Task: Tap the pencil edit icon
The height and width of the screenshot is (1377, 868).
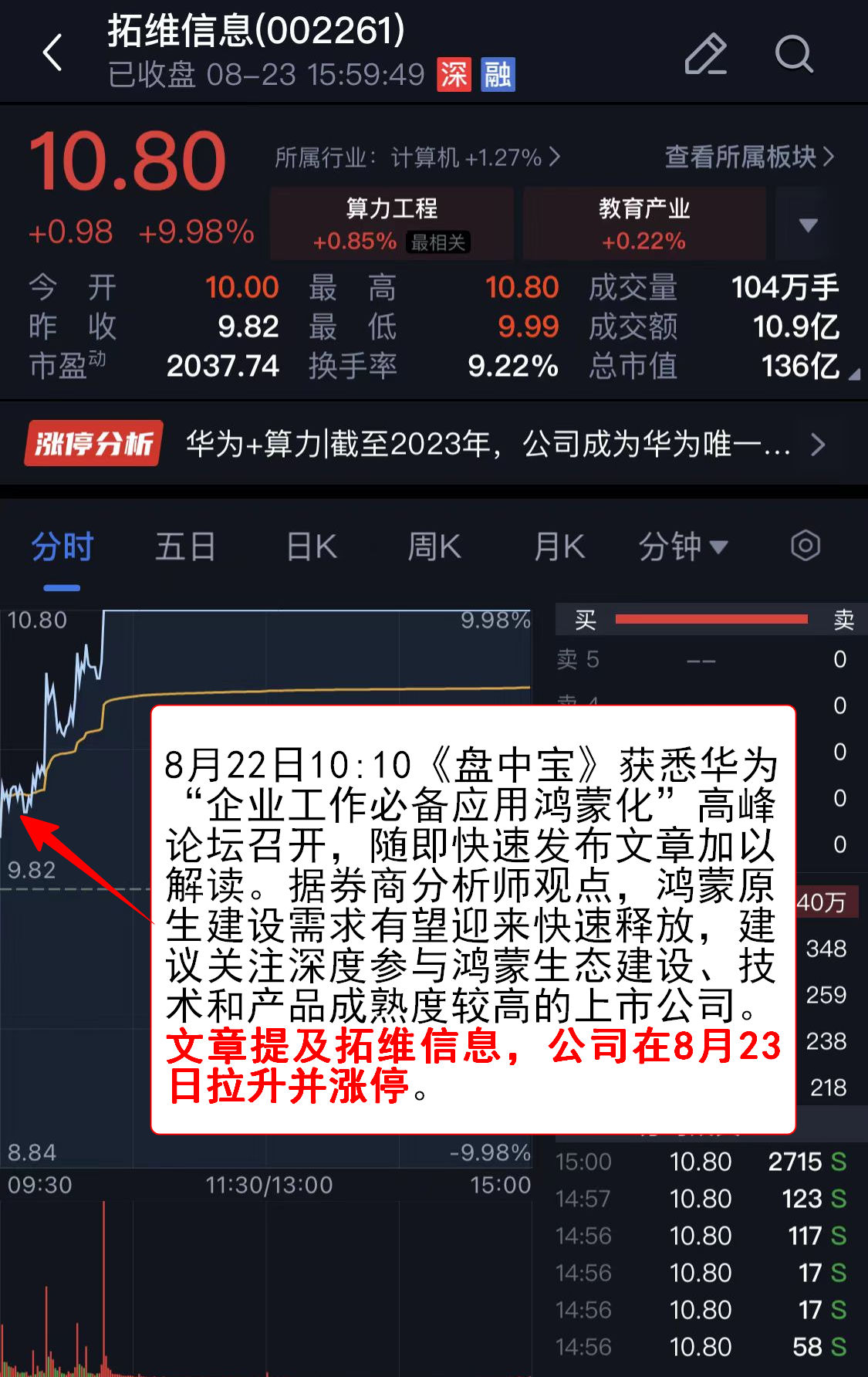Action: [x=705, y=53]
